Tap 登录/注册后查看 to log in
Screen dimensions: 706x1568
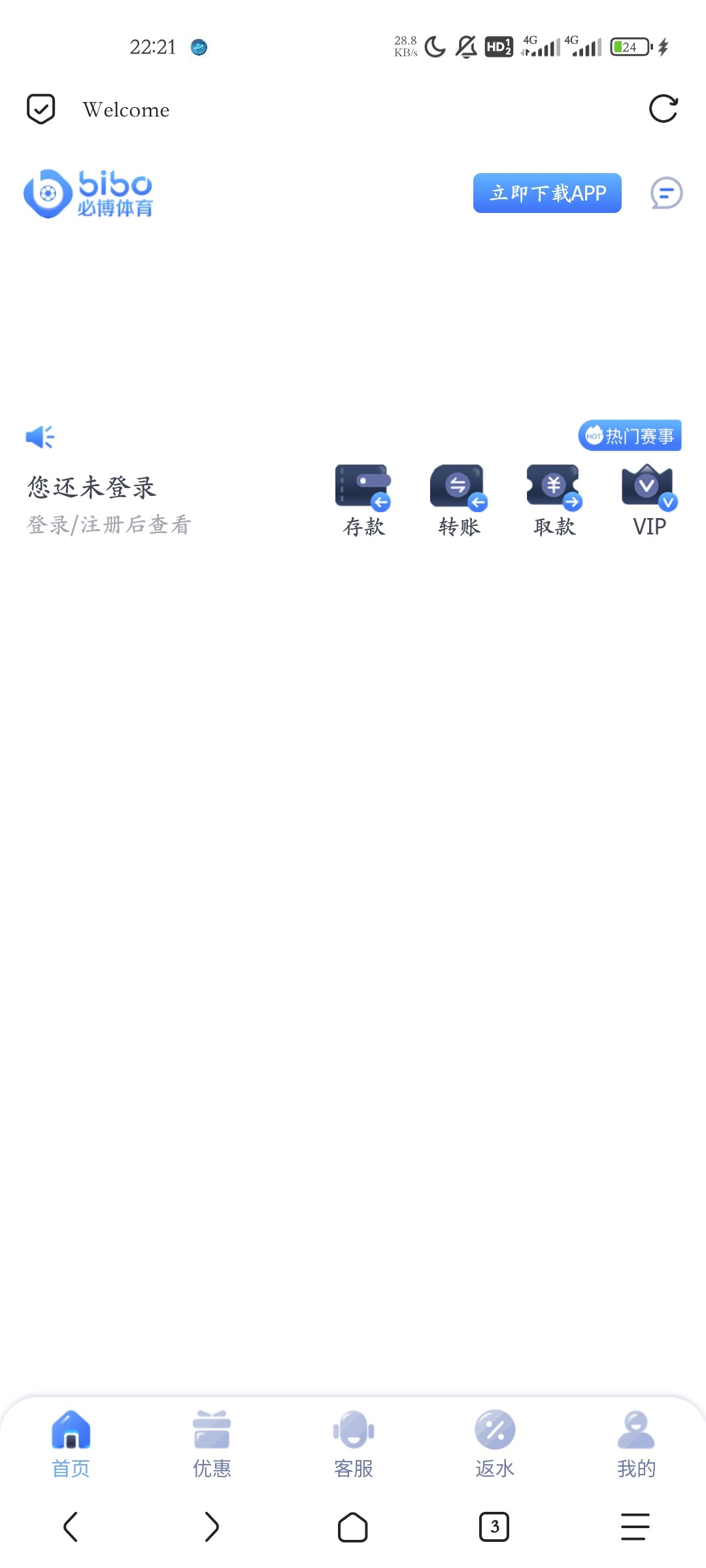(x=109, y=525)
